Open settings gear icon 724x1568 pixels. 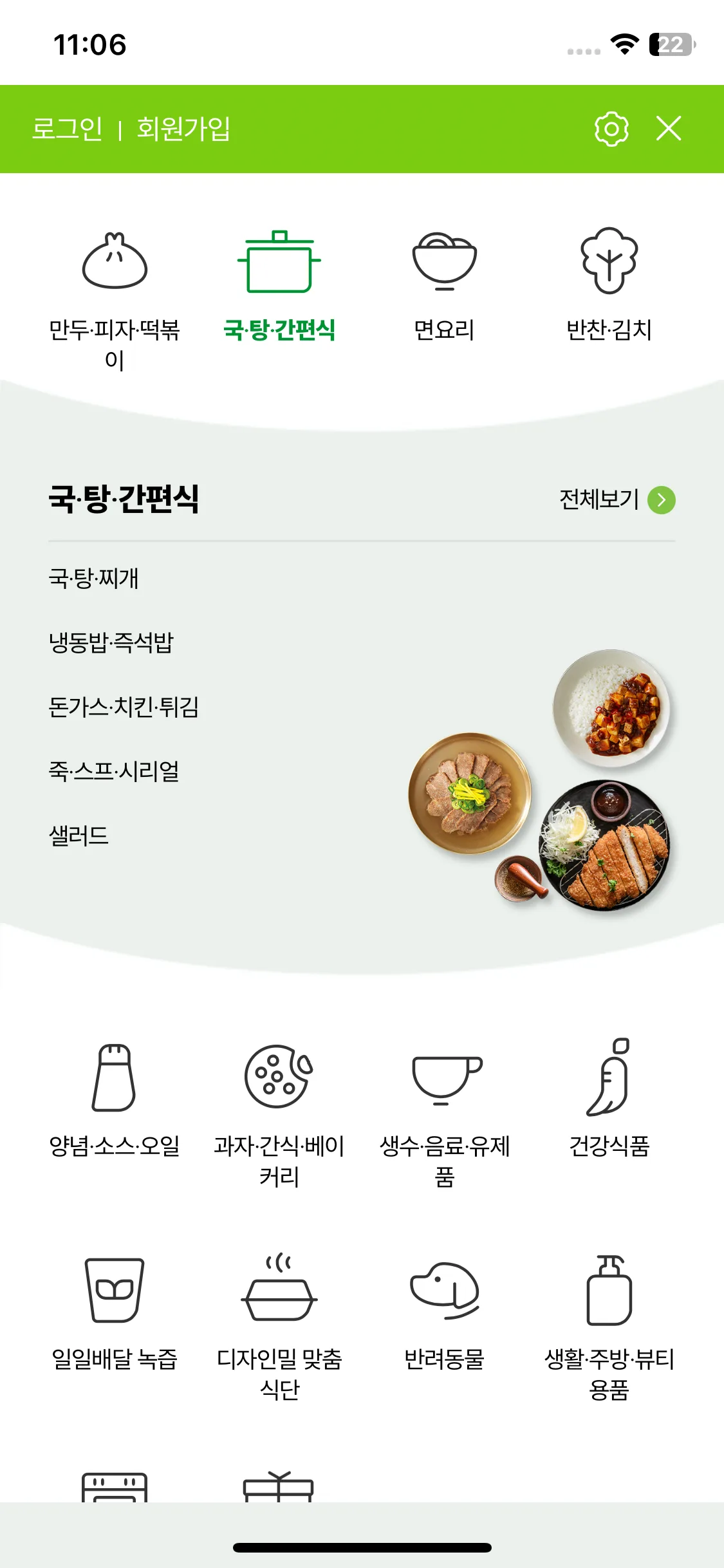click(x=611, y=129)
